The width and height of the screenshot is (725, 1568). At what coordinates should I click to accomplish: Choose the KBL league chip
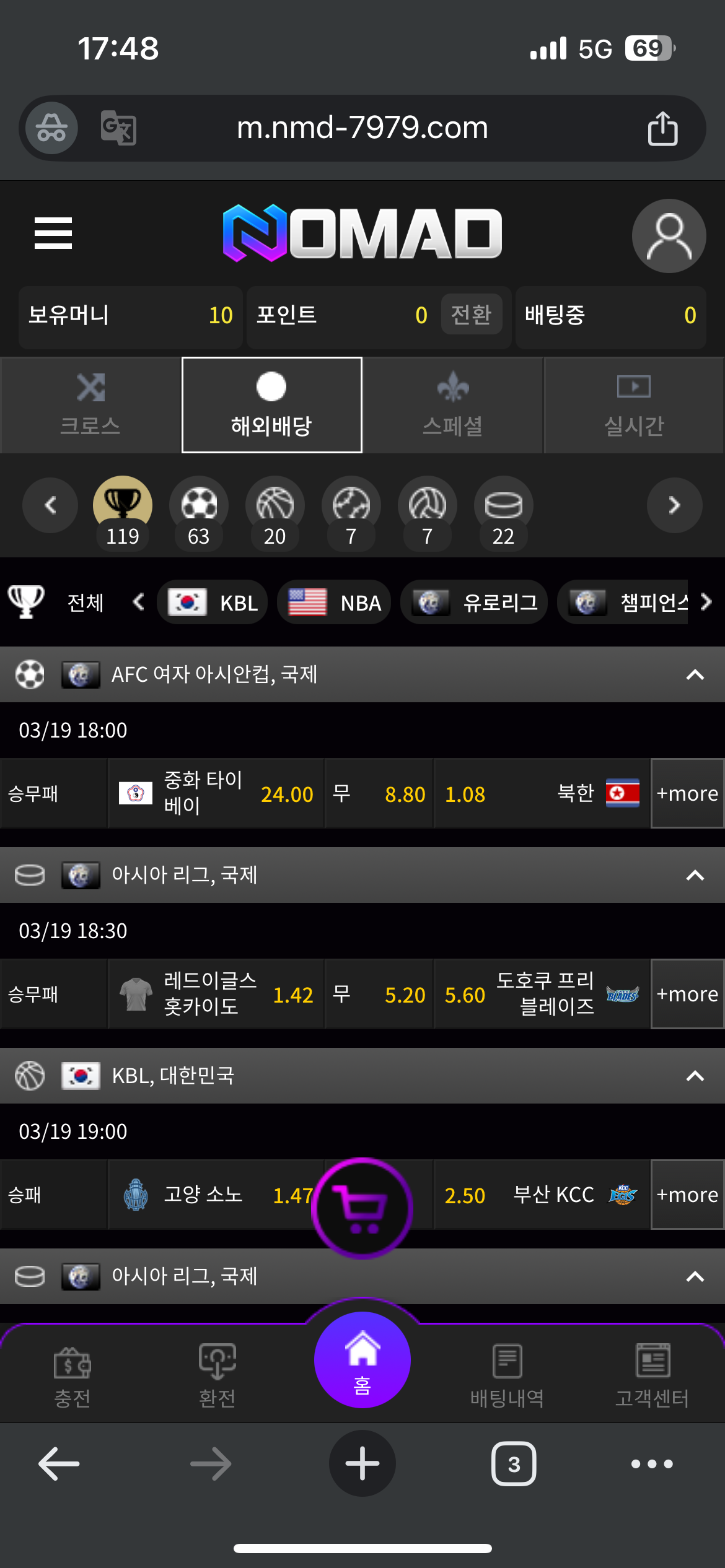pyautogui.click(x=213, y=603)
